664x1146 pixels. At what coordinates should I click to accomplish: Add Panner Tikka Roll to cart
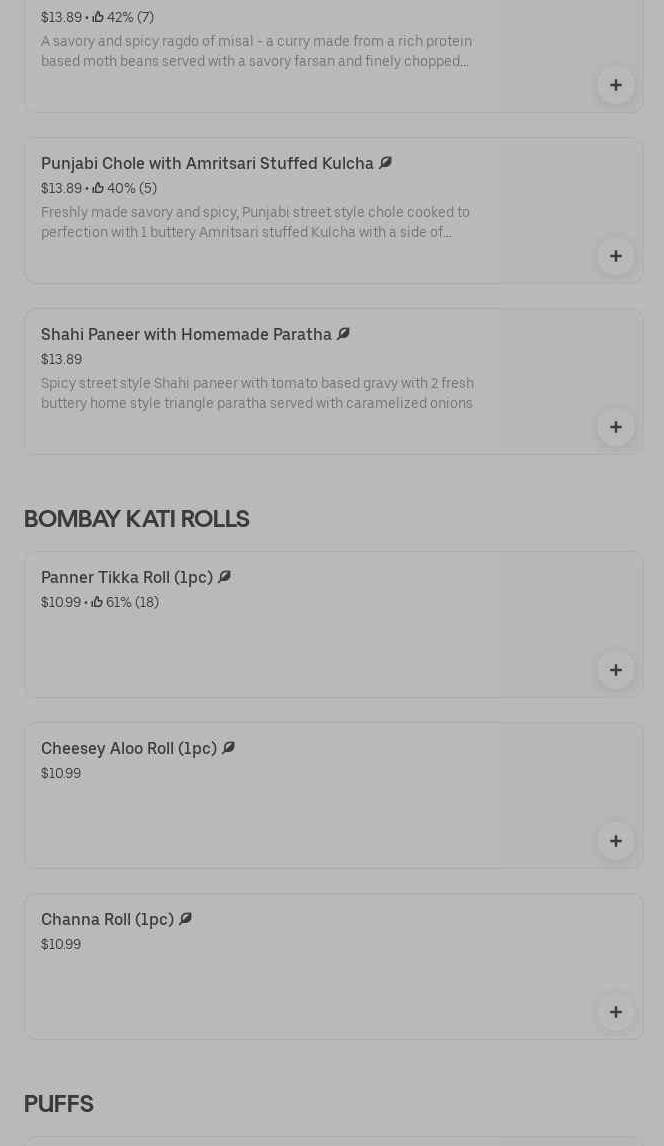click(616, 670)
